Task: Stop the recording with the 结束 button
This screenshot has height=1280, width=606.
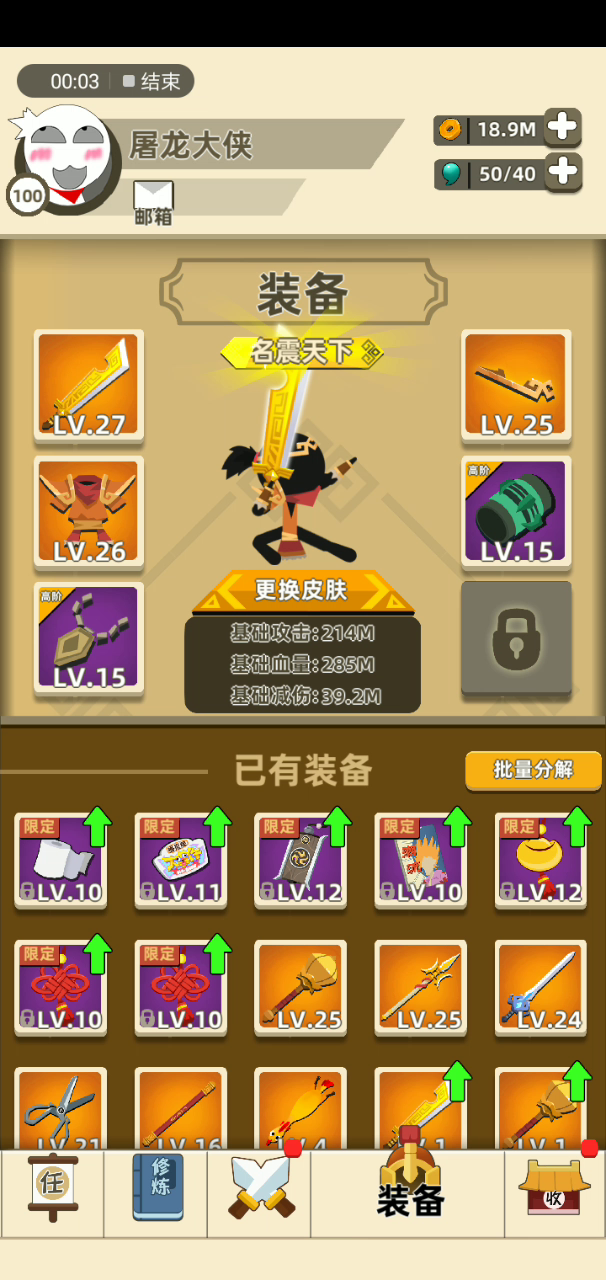Action: [x=152, y=81]
